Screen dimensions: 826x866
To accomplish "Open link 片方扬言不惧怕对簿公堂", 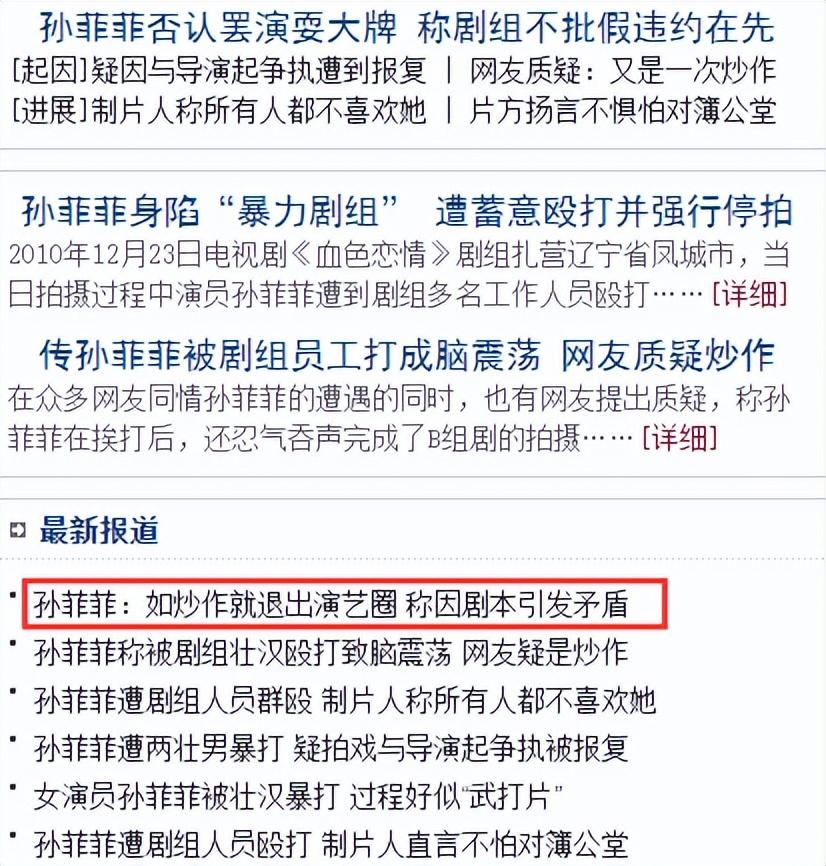I will [x=622, y=108].
